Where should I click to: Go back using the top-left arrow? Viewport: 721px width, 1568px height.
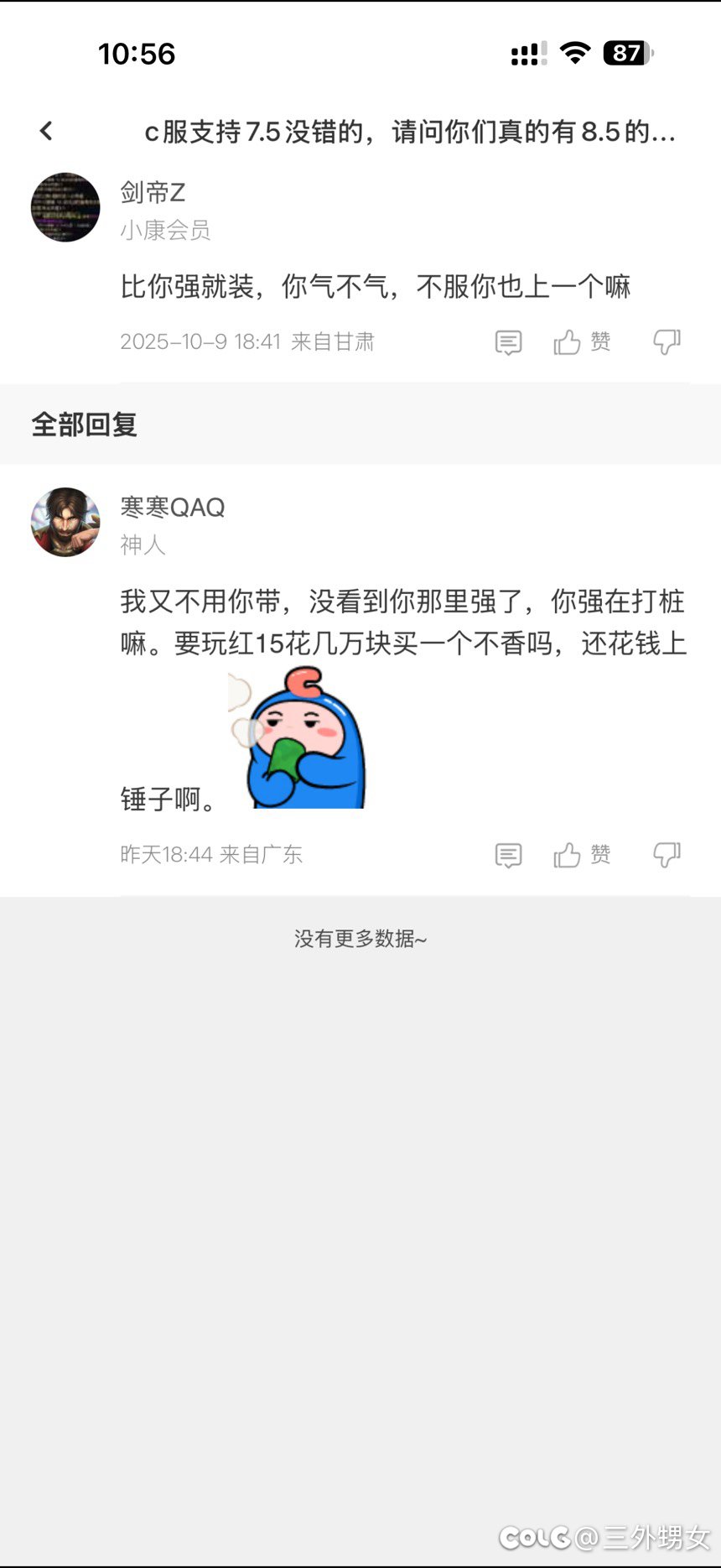click(46, 131)
